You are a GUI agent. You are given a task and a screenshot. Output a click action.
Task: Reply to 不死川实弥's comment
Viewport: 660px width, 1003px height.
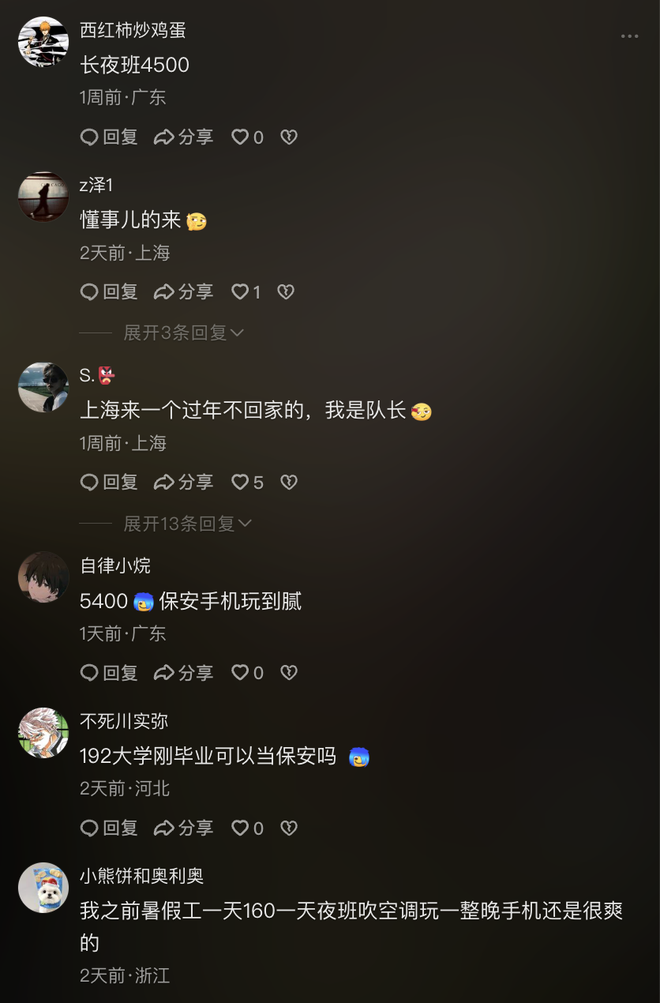click(x=109, y=828)
